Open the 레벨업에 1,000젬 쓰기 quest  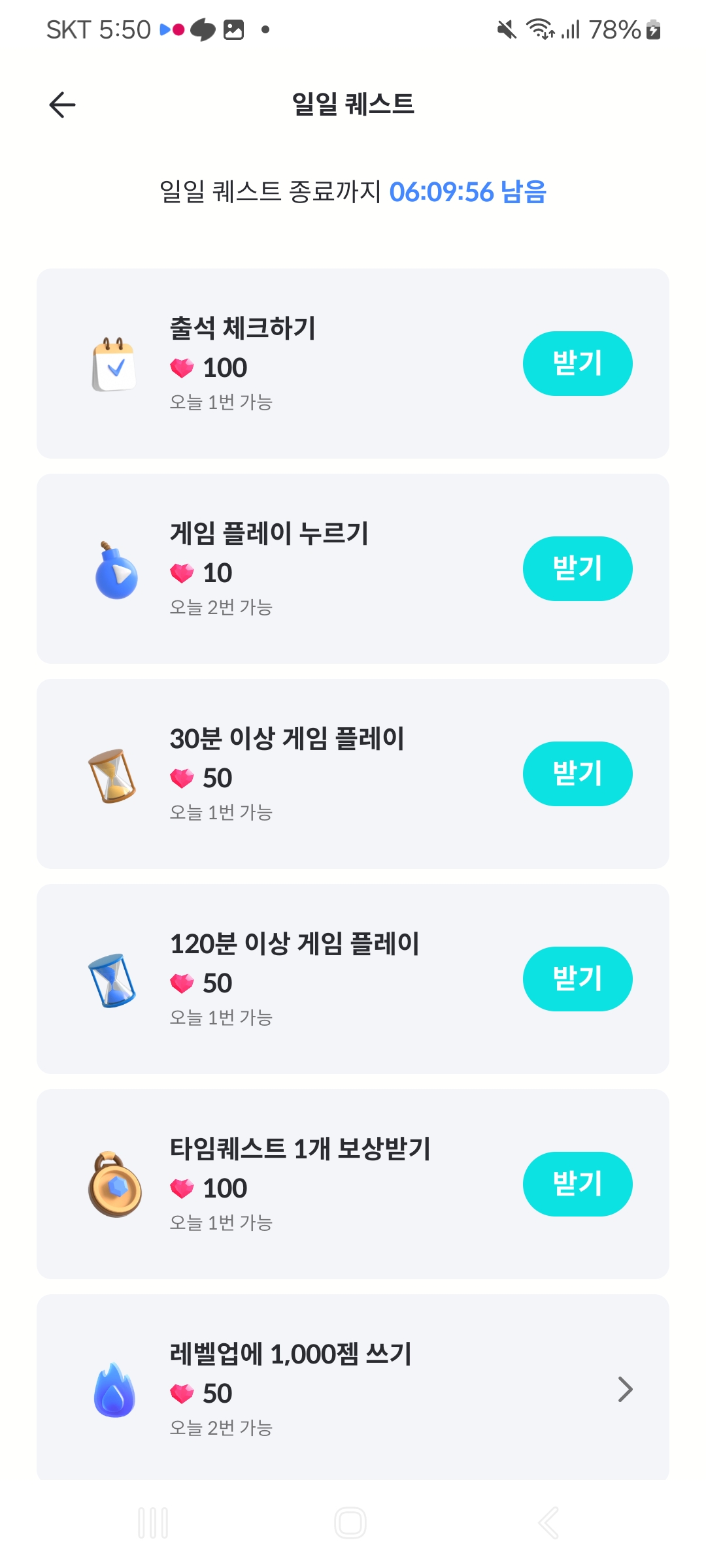coord(353,1388)
